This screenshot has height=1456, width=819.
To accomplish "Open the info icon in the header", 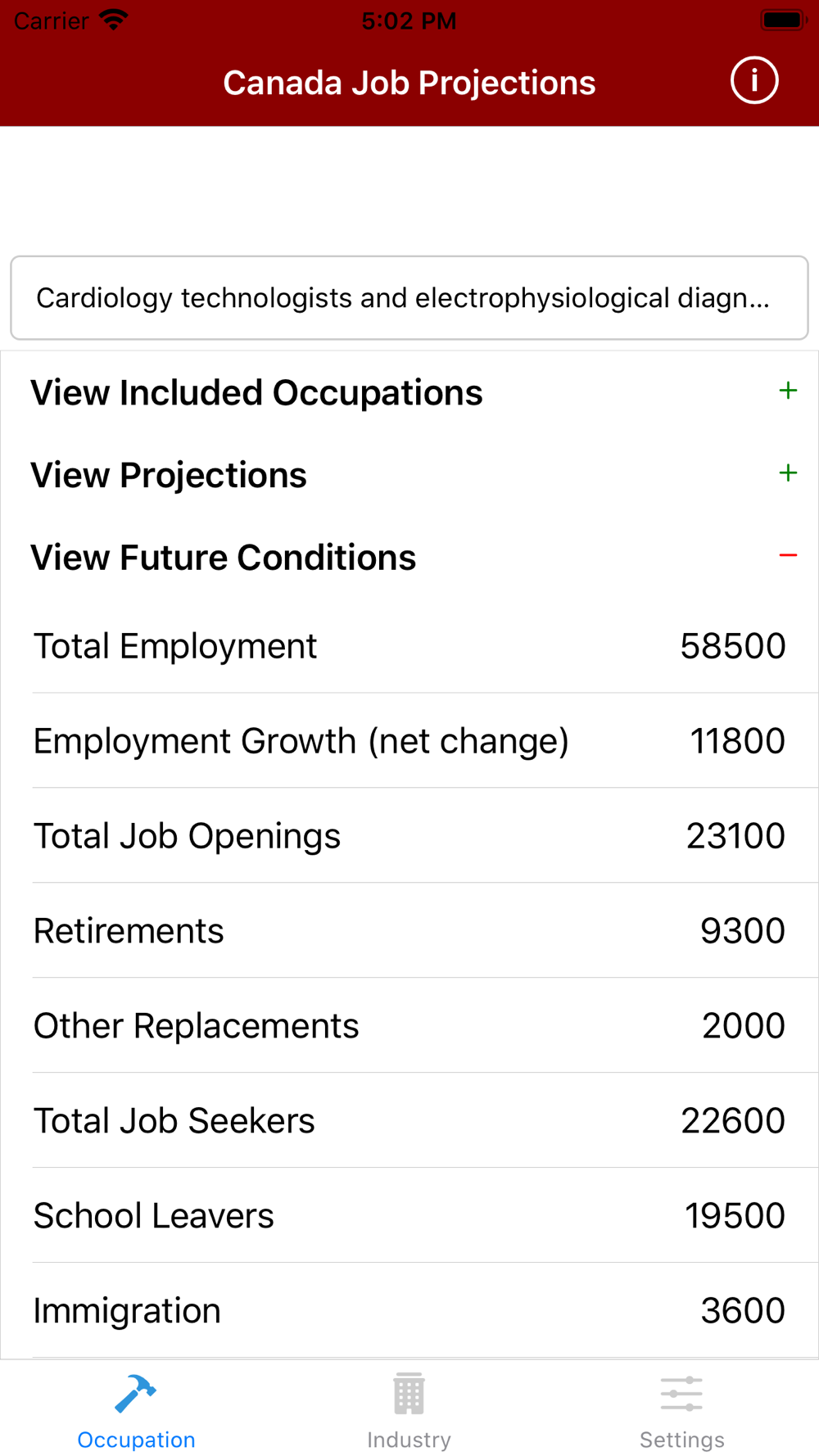I will [x=753, y=81].
